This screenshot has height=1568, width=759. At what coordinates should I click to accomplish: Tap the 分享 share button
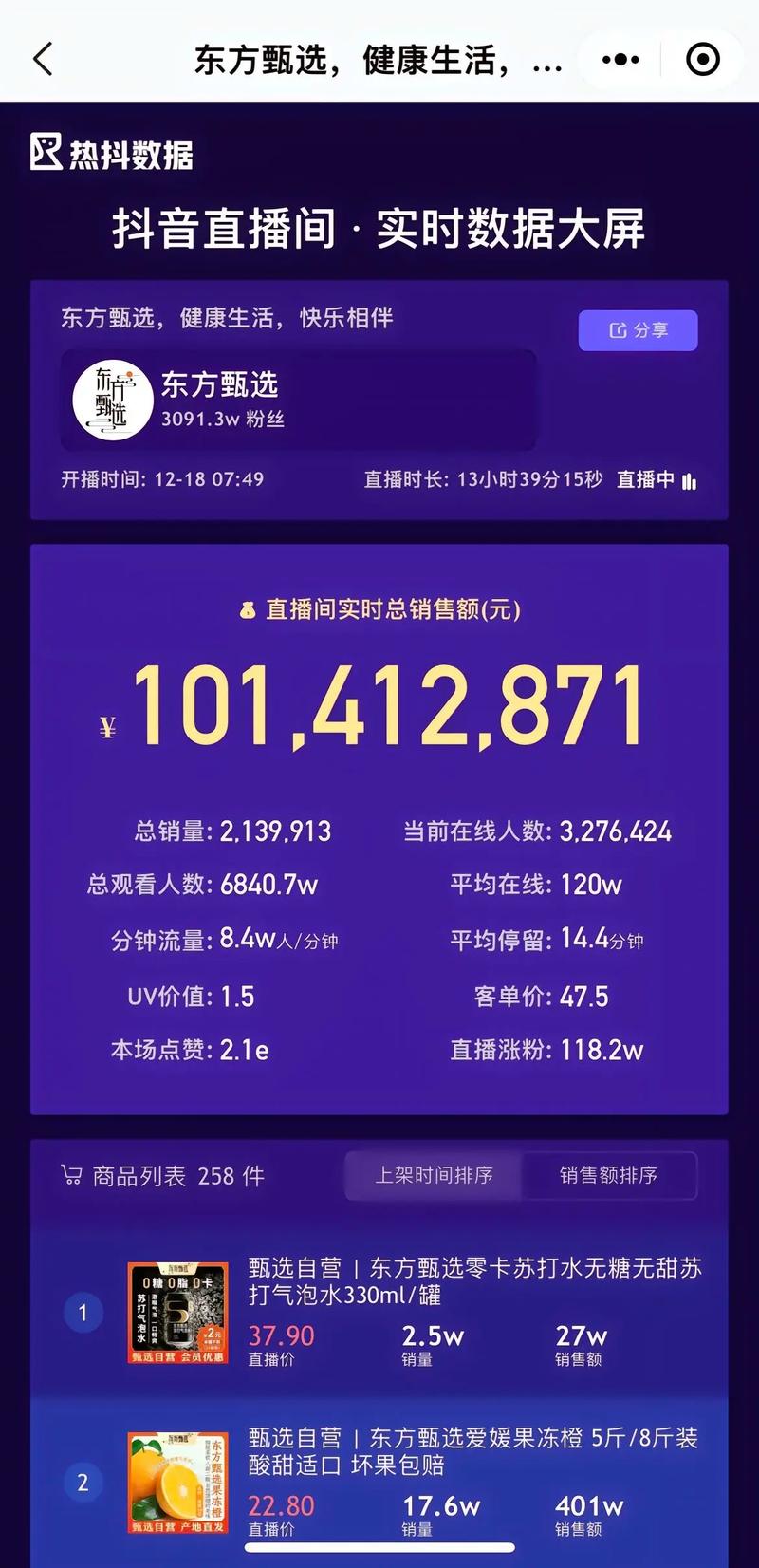638,330
